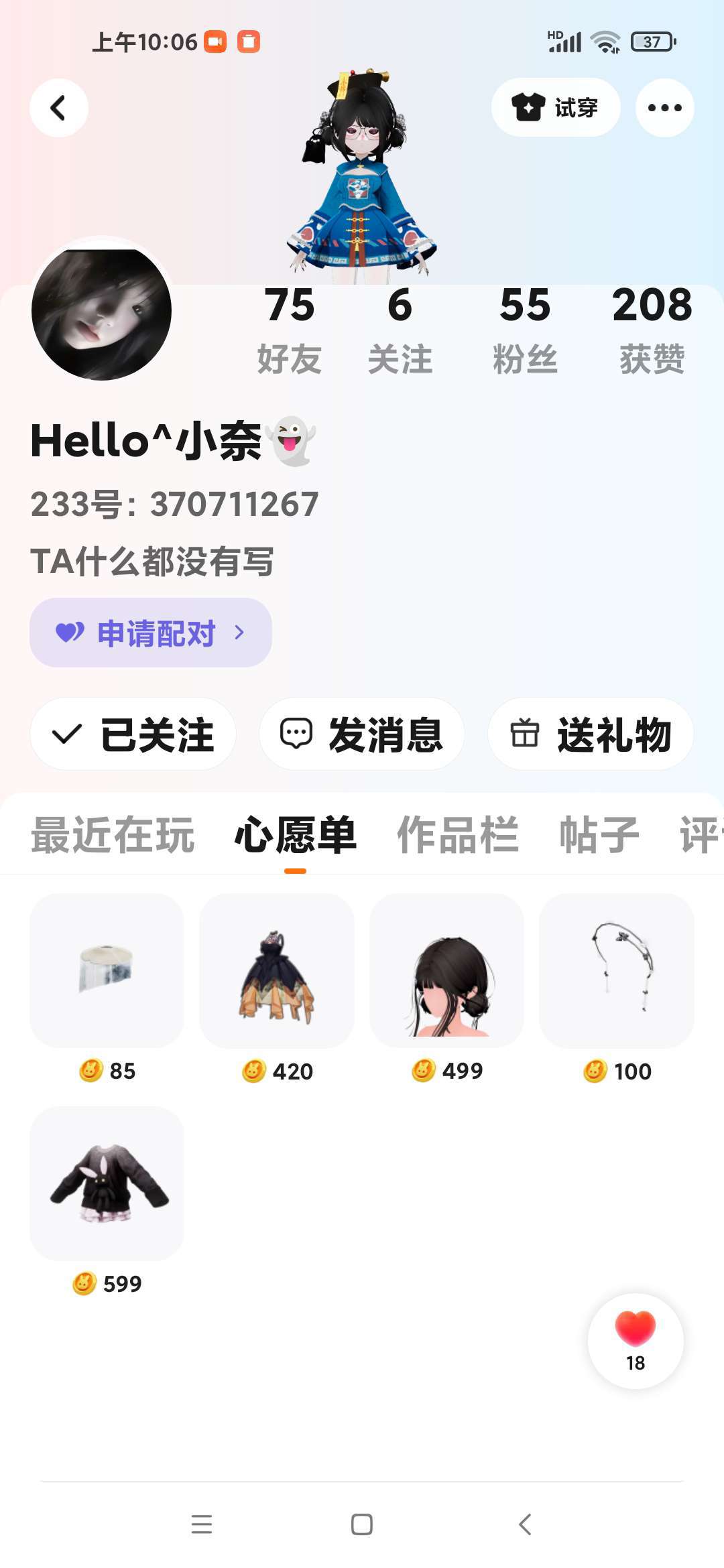This screenshot has width=724, height=1568.
Task: Tap 申请配对 to request pairing
Action: (151, 633)
